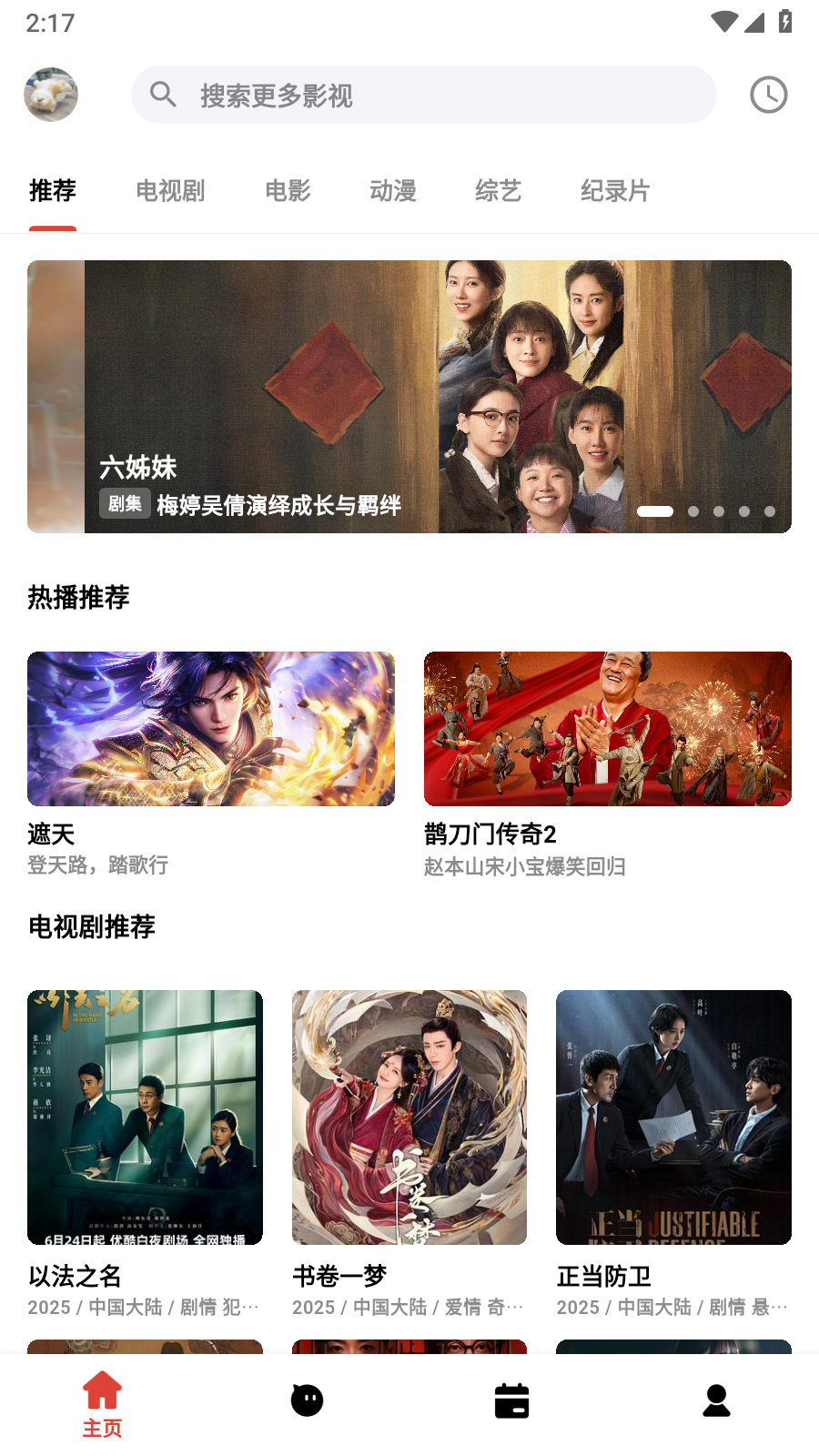This screenshot has height=1456, width=819.
Task: View the 书卷一梦 drama poster
Action: tap(409, 1117)
